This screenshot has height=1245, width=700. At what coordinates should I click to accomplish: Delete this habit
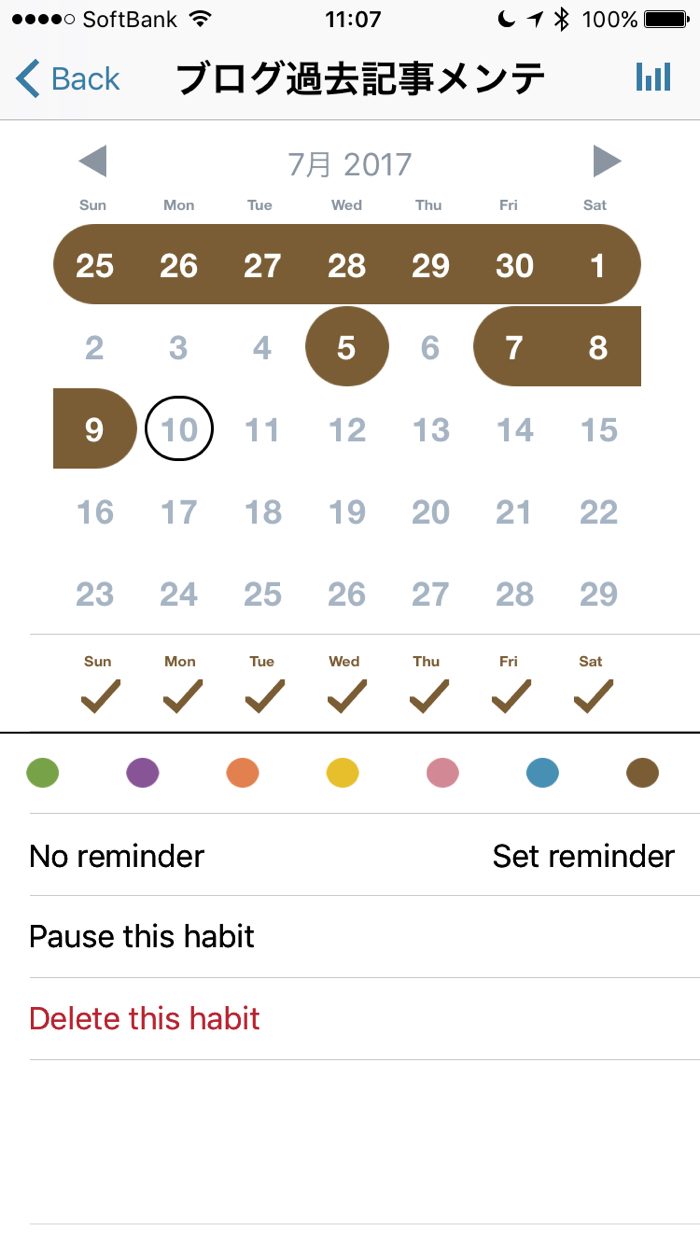click(144, 1019)
